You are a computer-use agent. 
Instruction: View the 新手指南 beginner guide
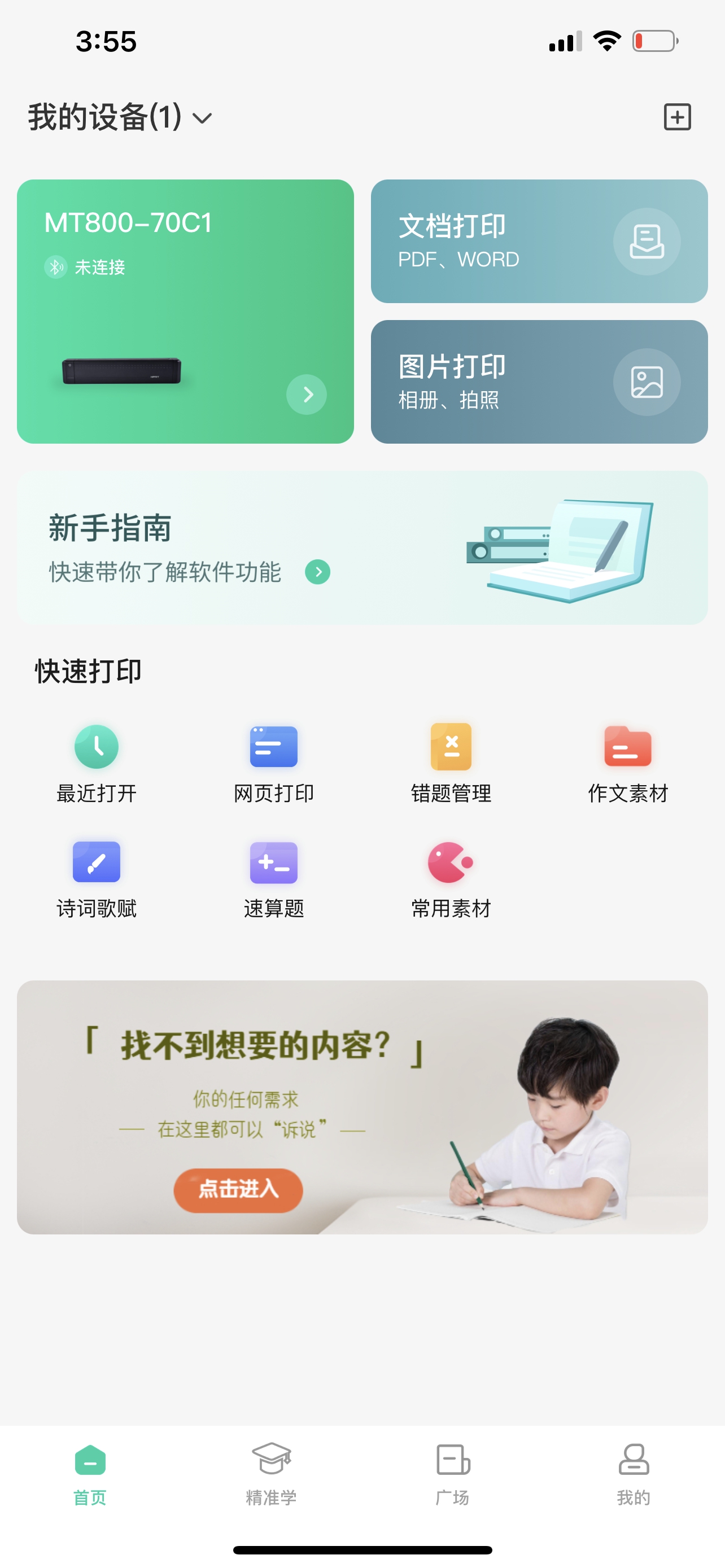362,547
